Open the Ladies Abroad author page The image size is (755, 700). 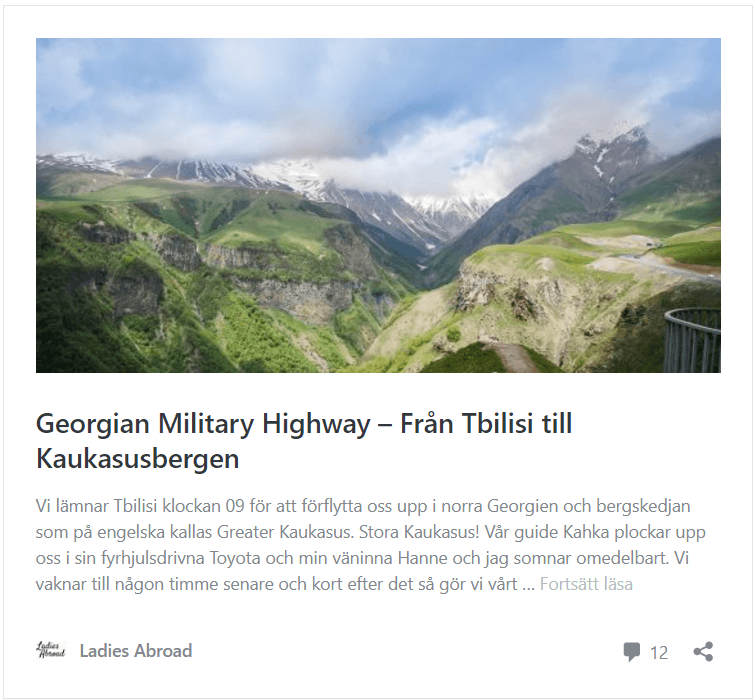(135, 651)
